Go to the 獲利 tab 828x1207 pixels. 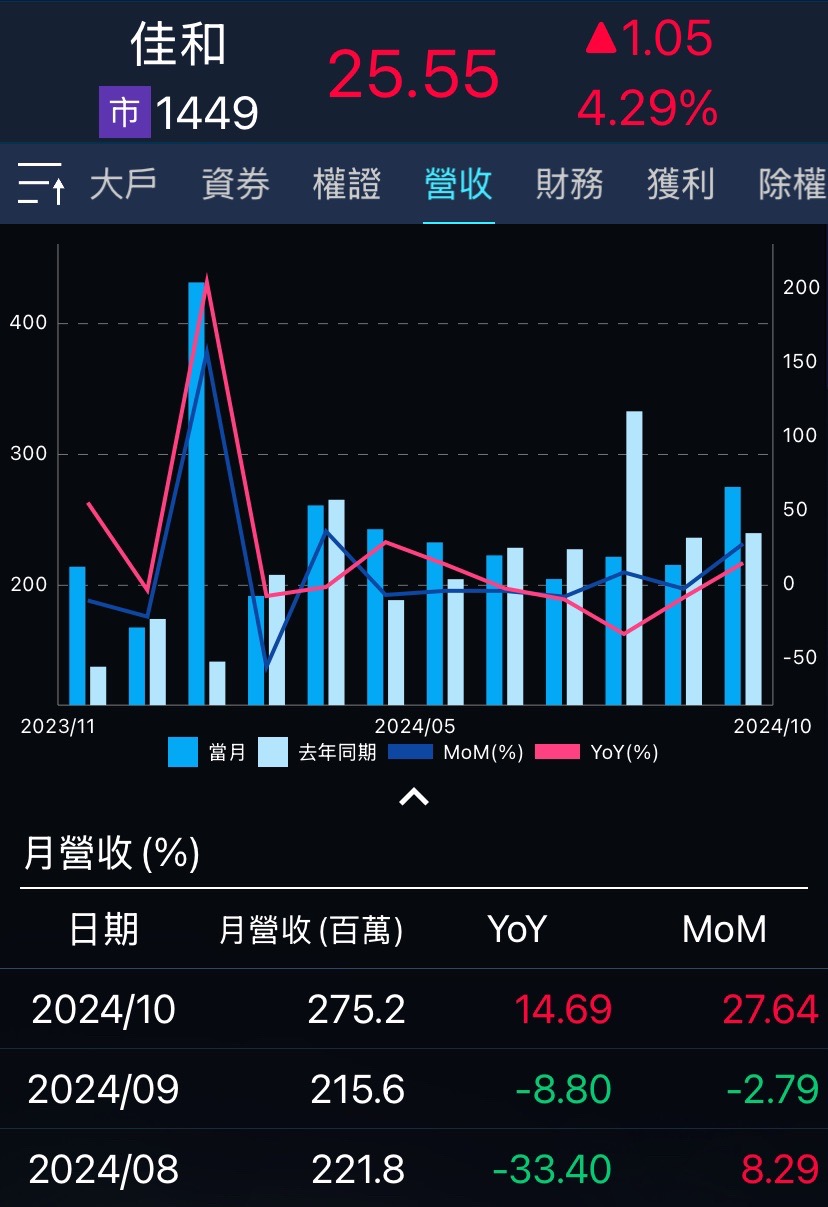(681, 184)
